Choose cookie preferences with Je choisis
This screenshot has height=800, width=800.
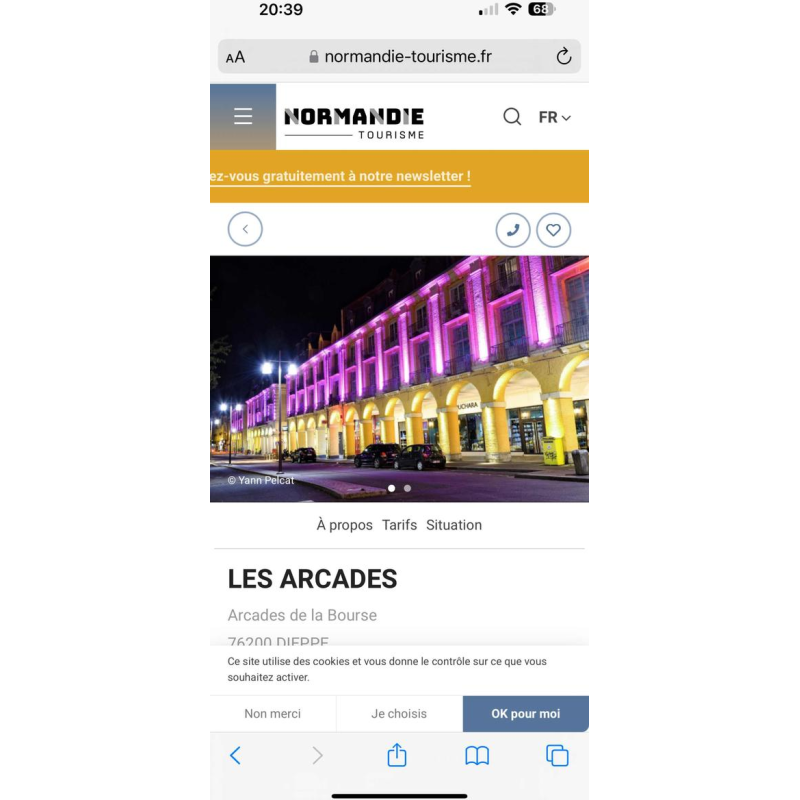[399, 714]
